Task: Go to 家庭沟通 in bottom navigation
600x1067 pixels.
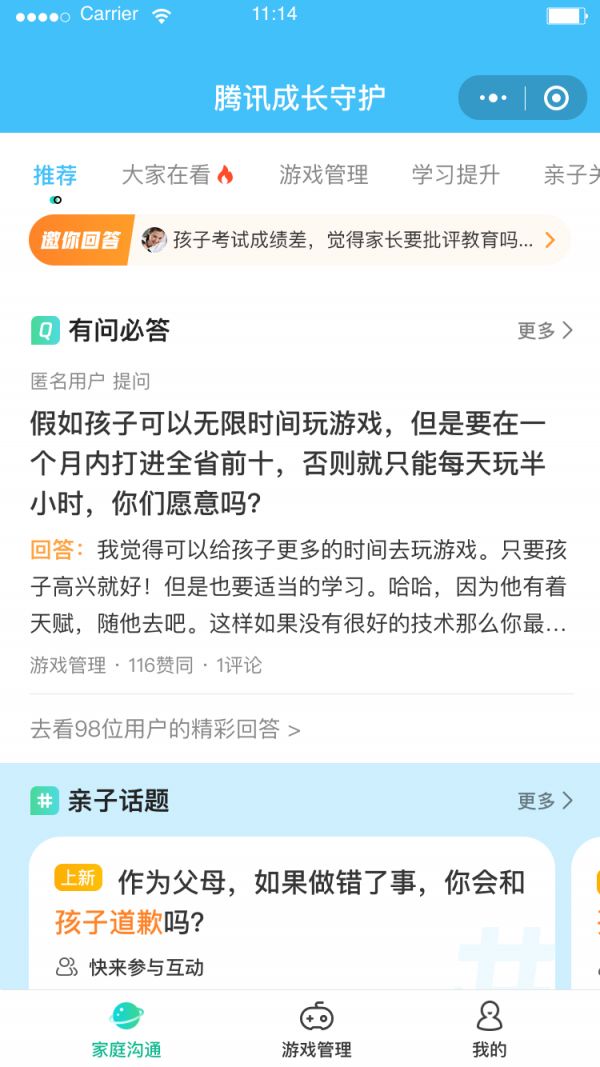Action: click(127, 1029)
